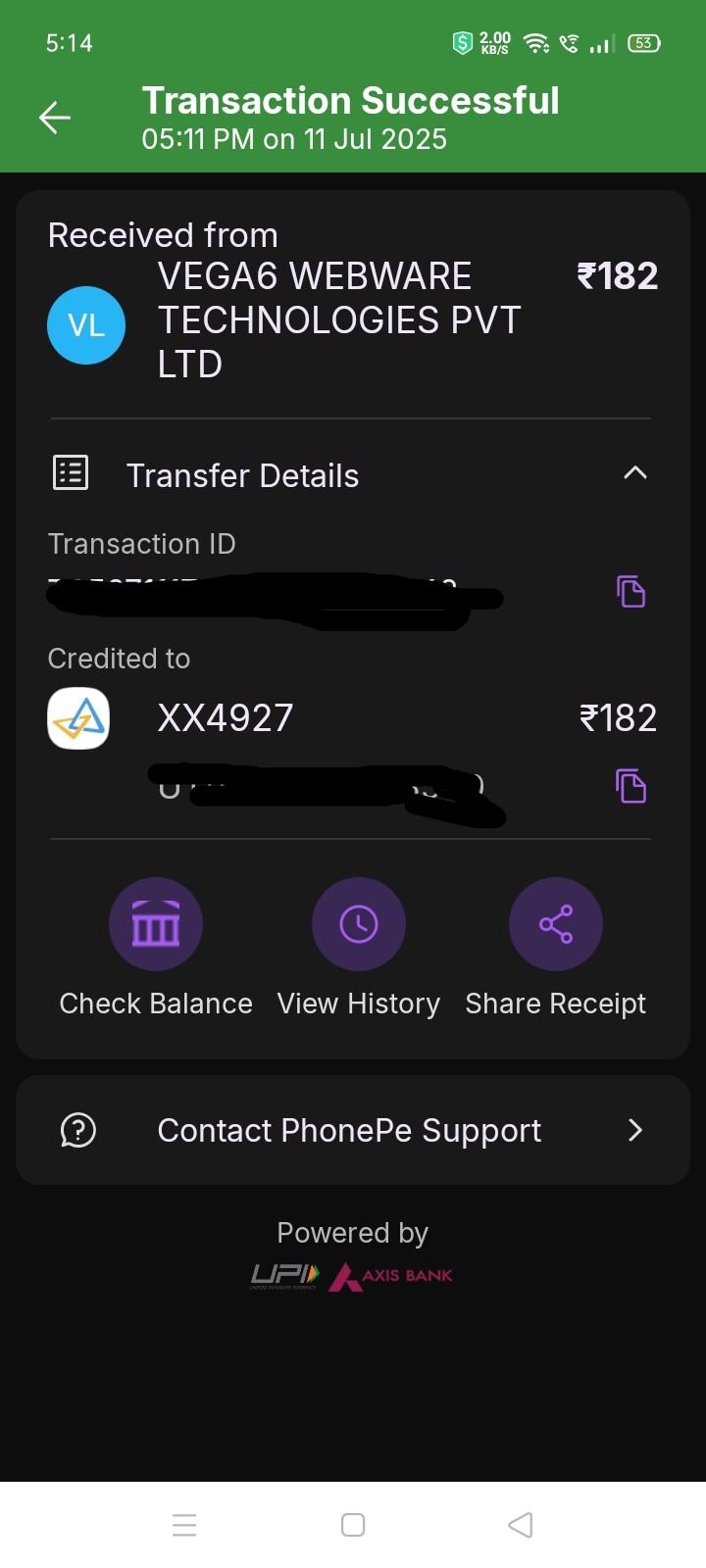Check Balance of the bank account
The image size is (706, 1568).
click(x=156, y=924)
